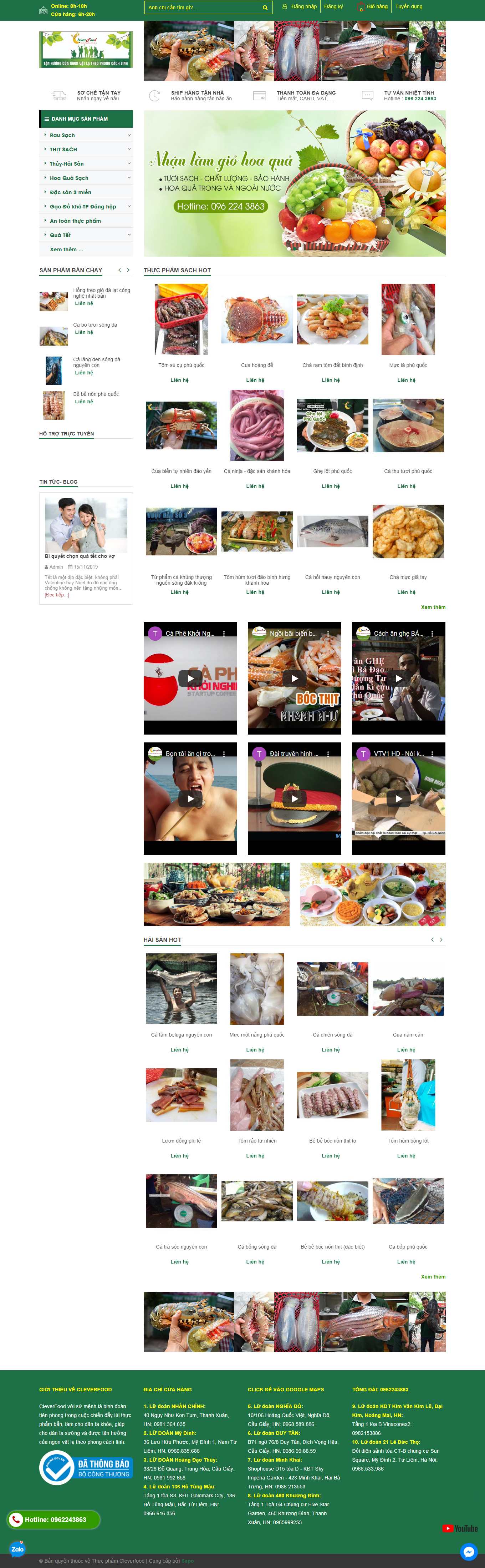This screenshot has height=1568, width=485.
Task: Open the Thủy-Hải Sản category
Action: click(67, 164)
